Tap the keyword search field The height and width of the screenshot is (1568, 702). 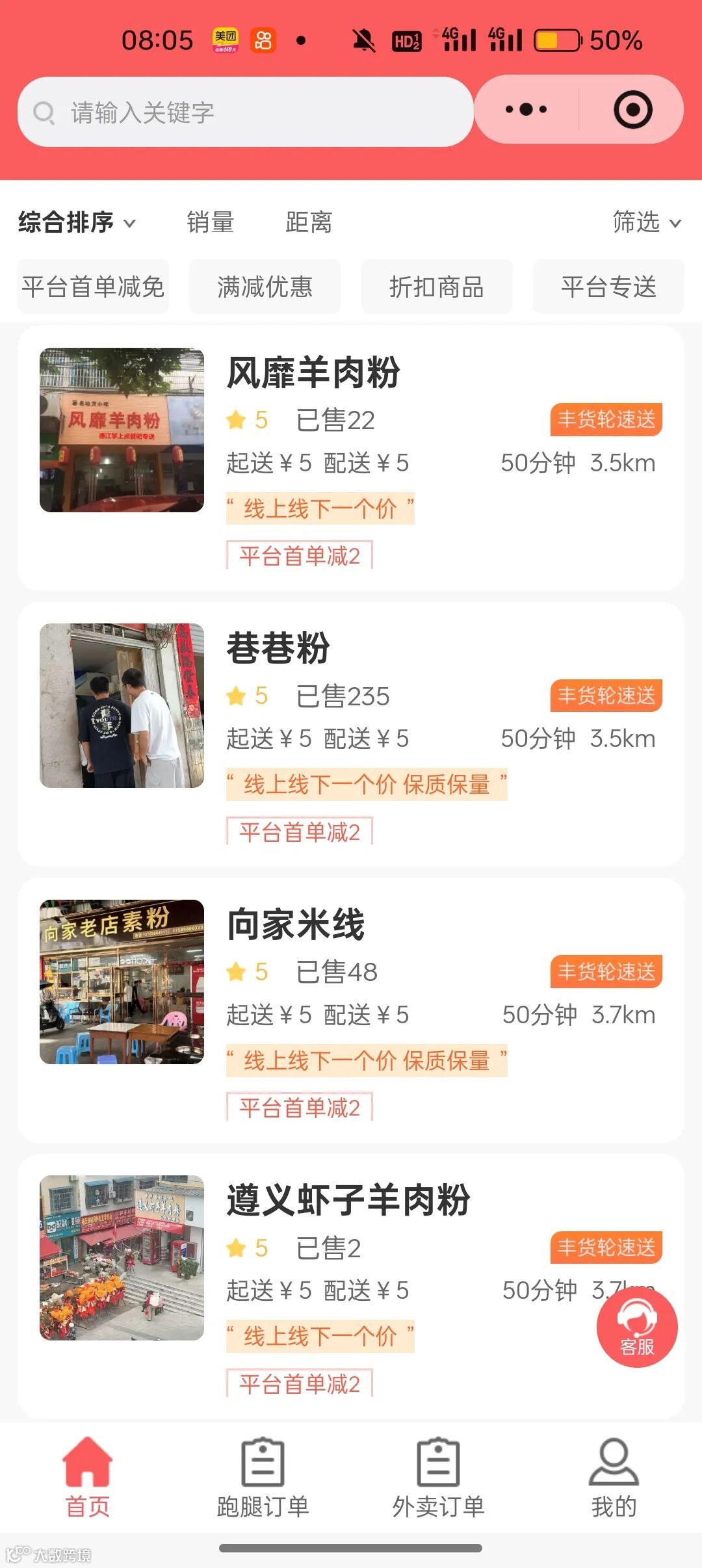coord(246,112)
